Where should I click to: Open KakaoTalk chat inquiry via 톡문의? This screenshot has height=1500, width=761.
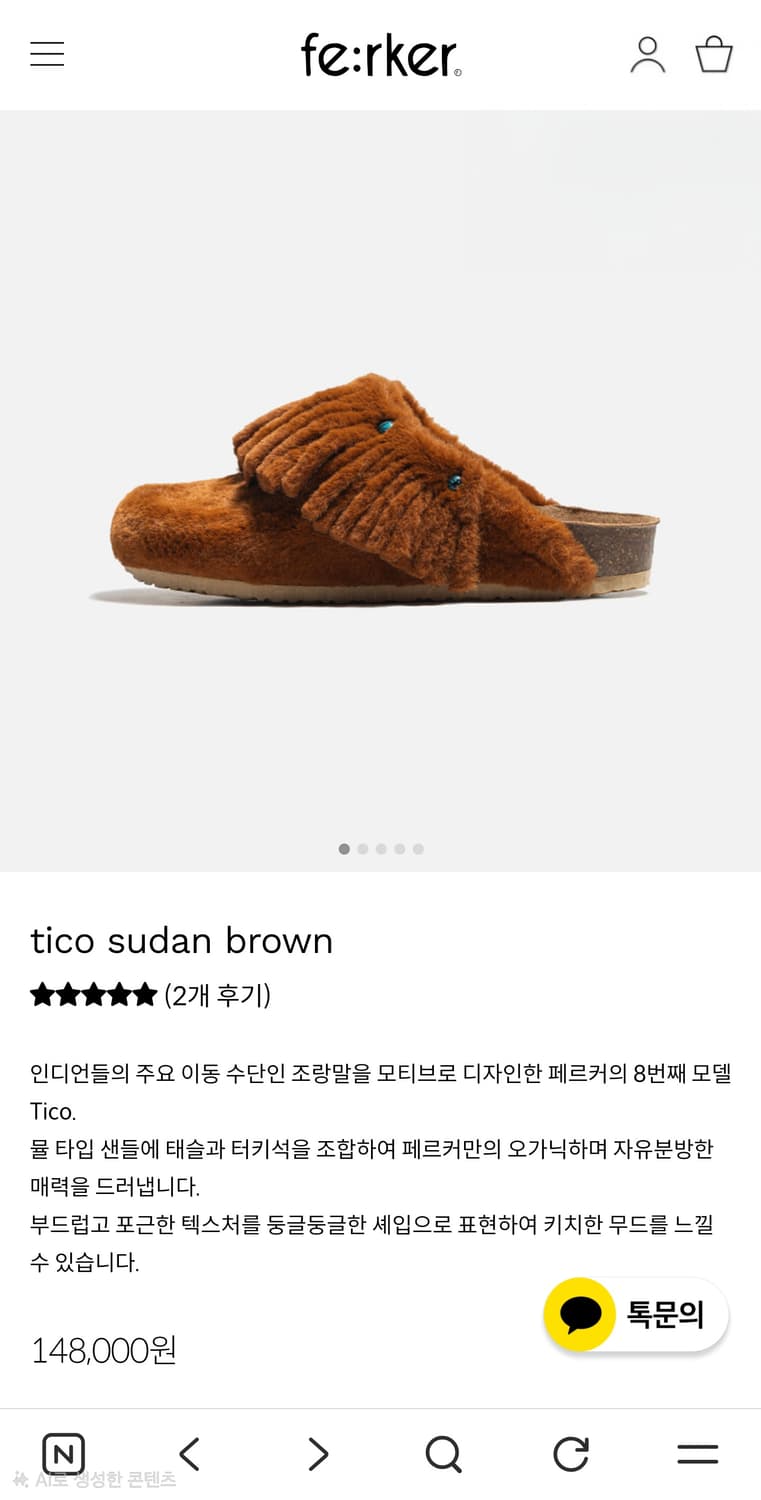(635, 1314)
